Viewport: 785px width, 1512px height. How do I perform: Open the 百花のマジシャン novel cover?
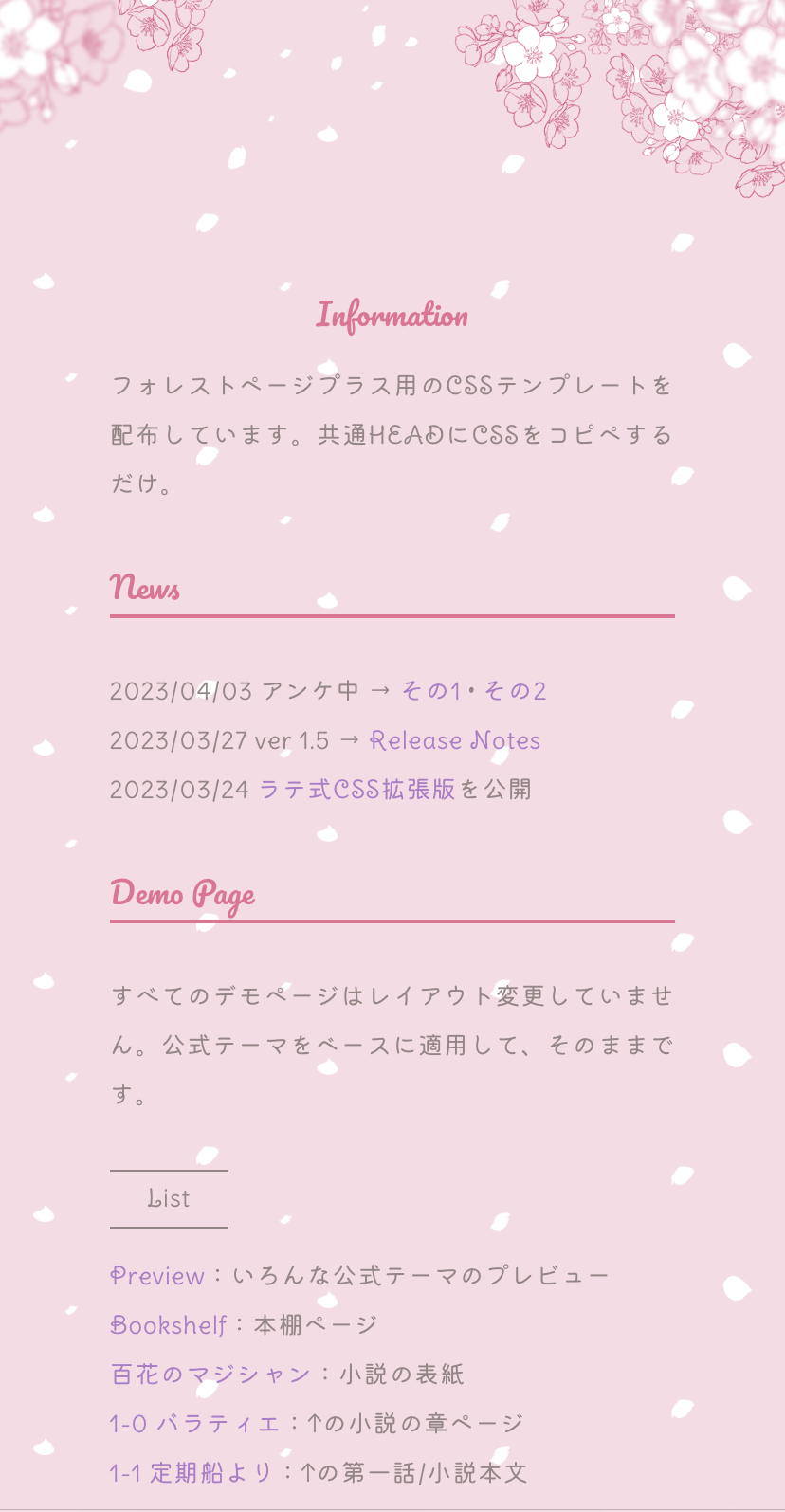210,1374
